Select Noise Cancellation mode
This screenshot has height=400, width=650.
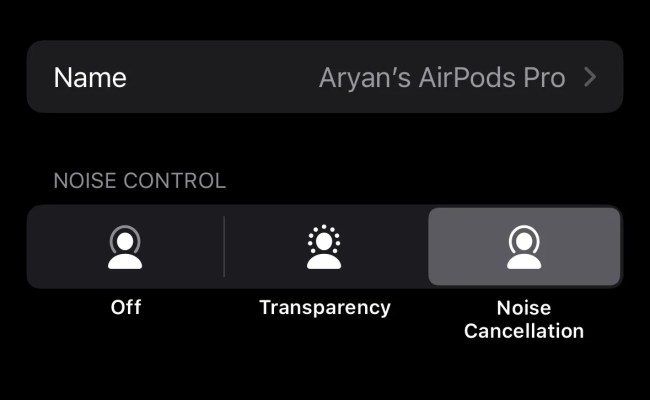point(523,247)
